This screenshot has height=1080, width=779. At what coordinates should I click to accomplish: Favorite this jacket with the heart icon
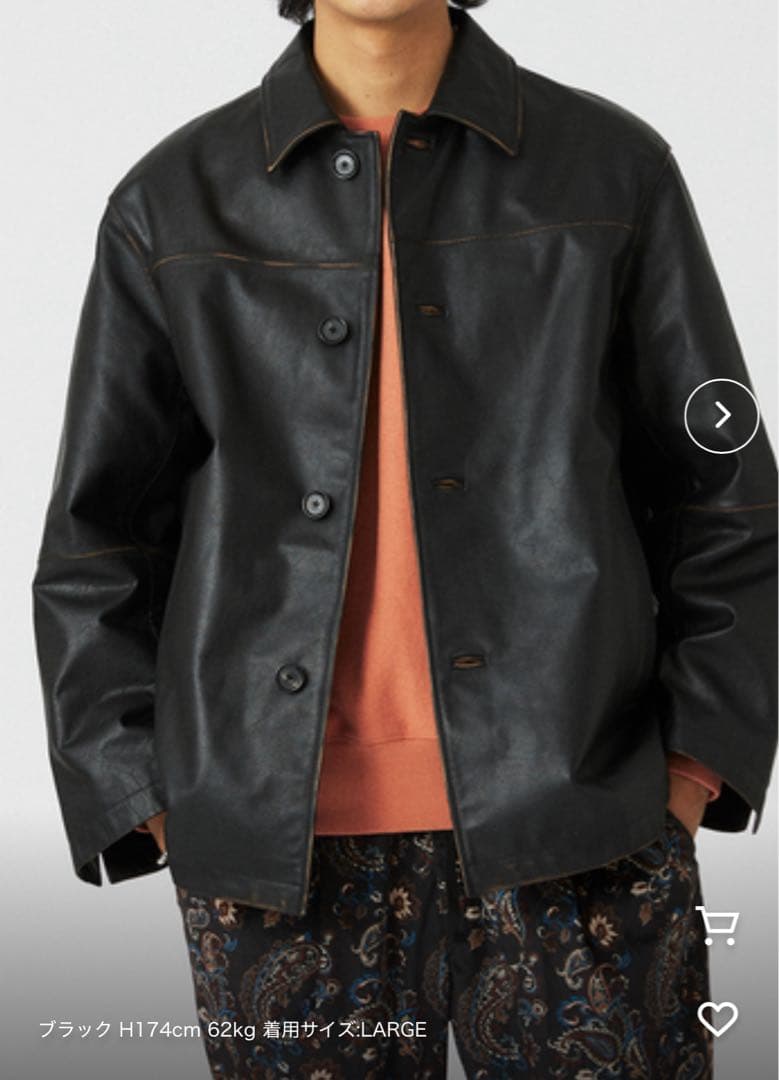[717, 1019]
